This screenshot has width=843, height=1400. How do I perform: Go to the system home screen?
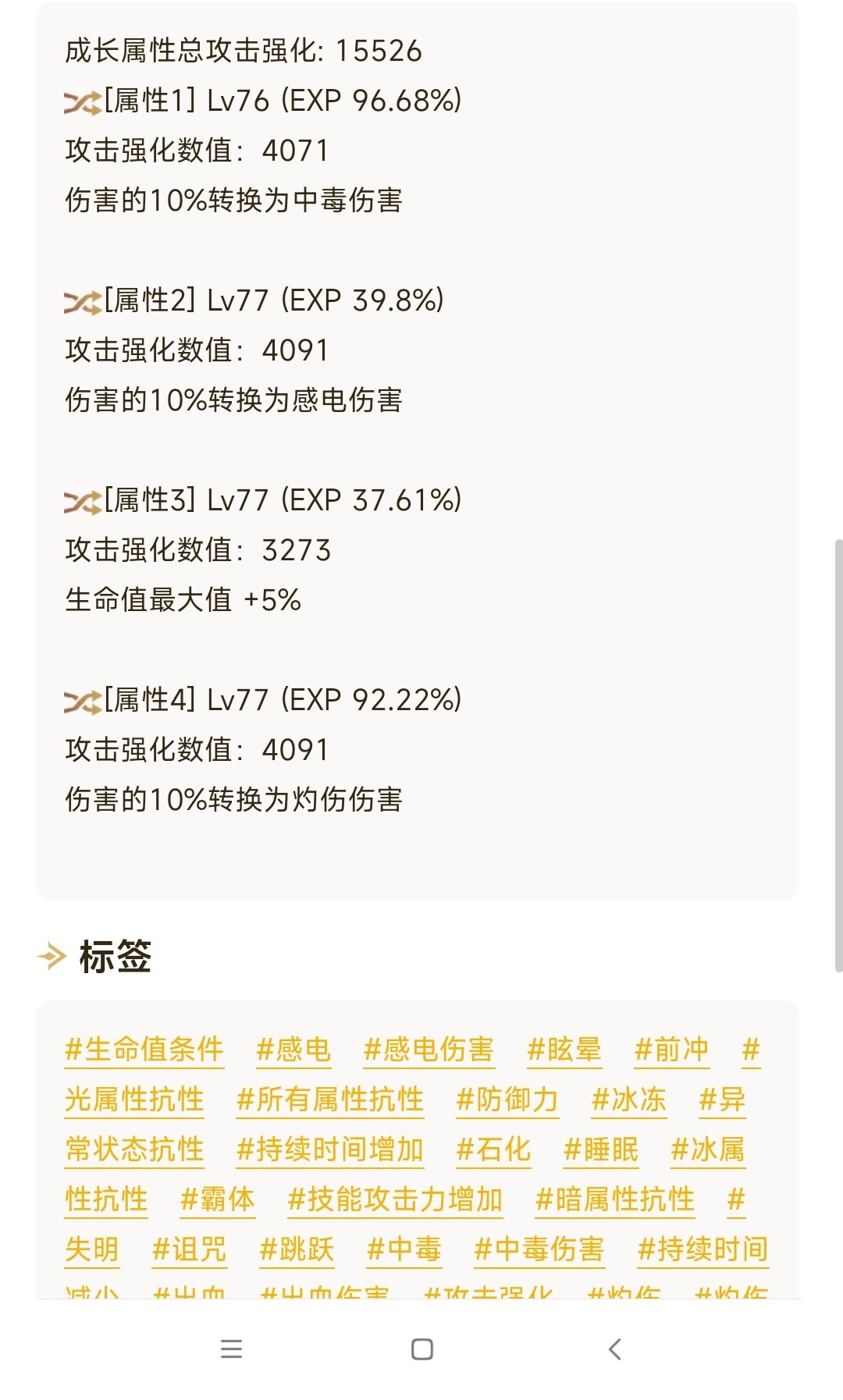(x=422, y=1349)
